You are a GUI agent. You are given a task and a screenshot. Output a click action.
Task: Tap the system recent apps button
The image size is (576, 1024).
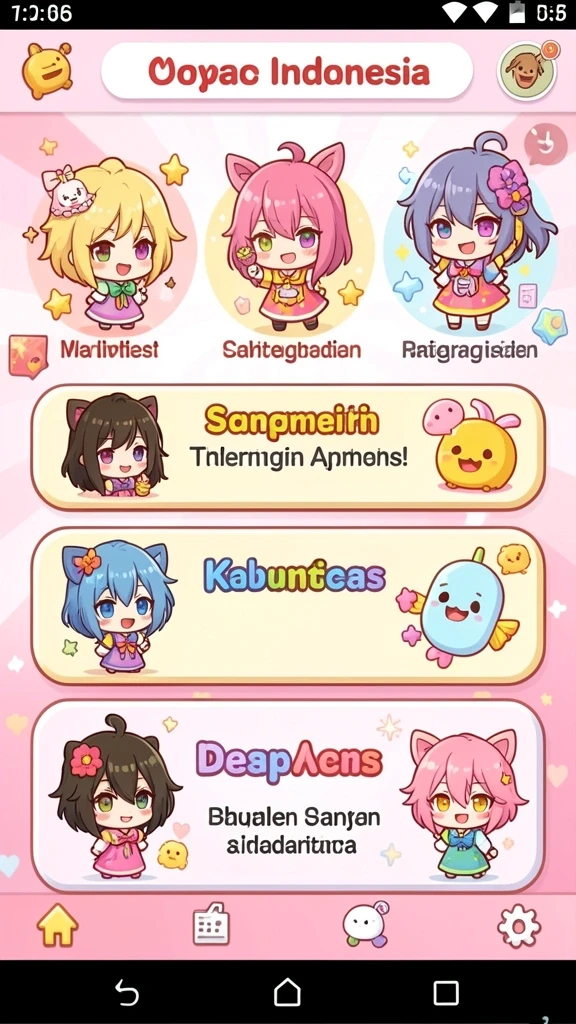tap(446, 993)
